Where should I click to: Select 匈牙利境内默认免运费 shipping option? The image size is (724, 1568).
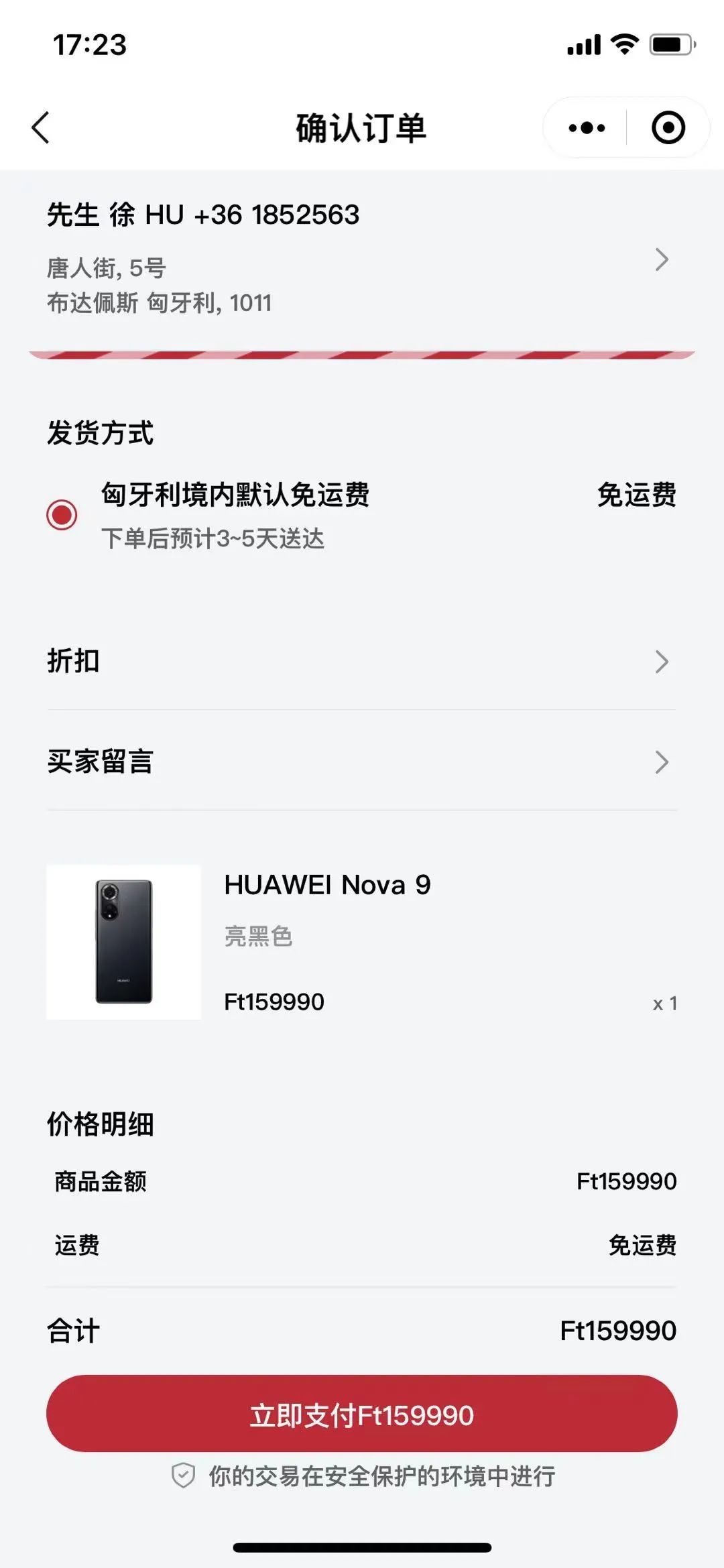coord(62,515)
